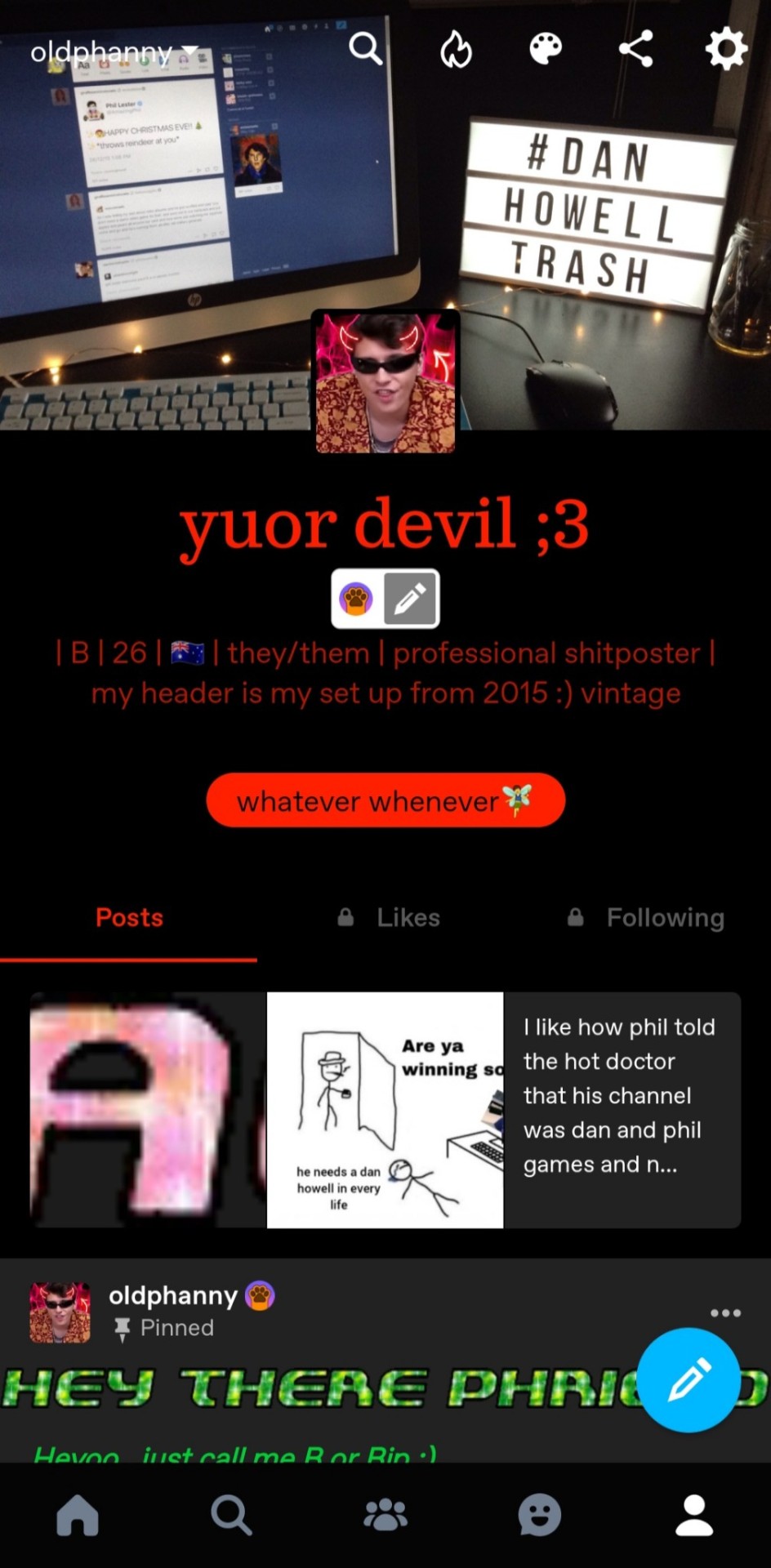
Task: Open the activity smiley tab
Action: pyautogui.click(x=539, y=1515)
